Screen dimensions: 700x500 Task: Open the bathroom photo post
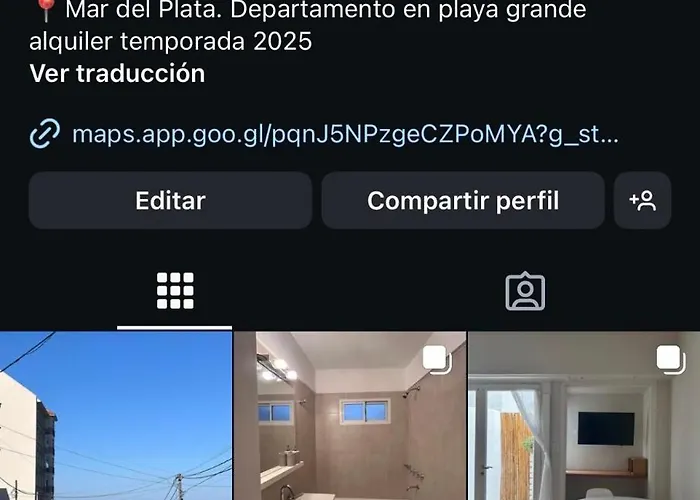click(x=349, y=416)
